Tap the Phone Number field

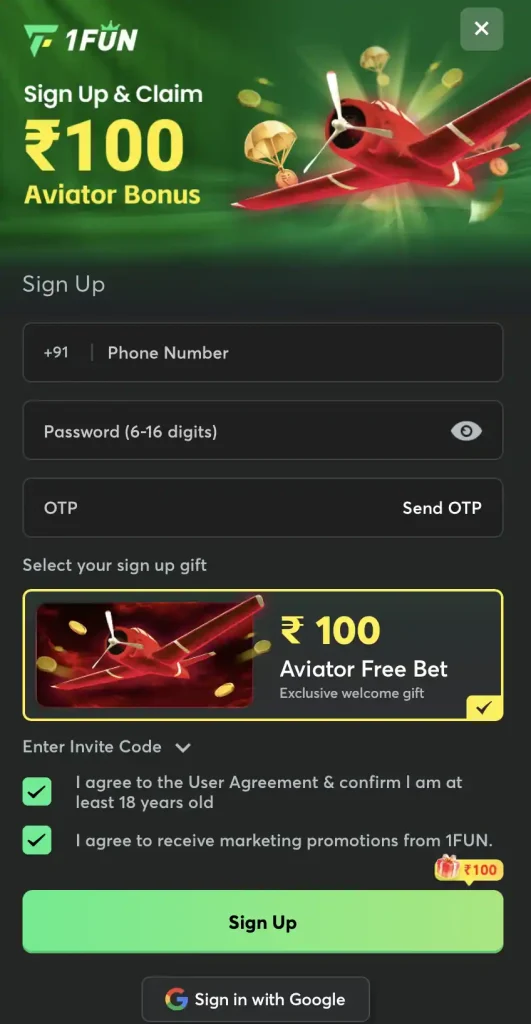click(x=263, y=352)
